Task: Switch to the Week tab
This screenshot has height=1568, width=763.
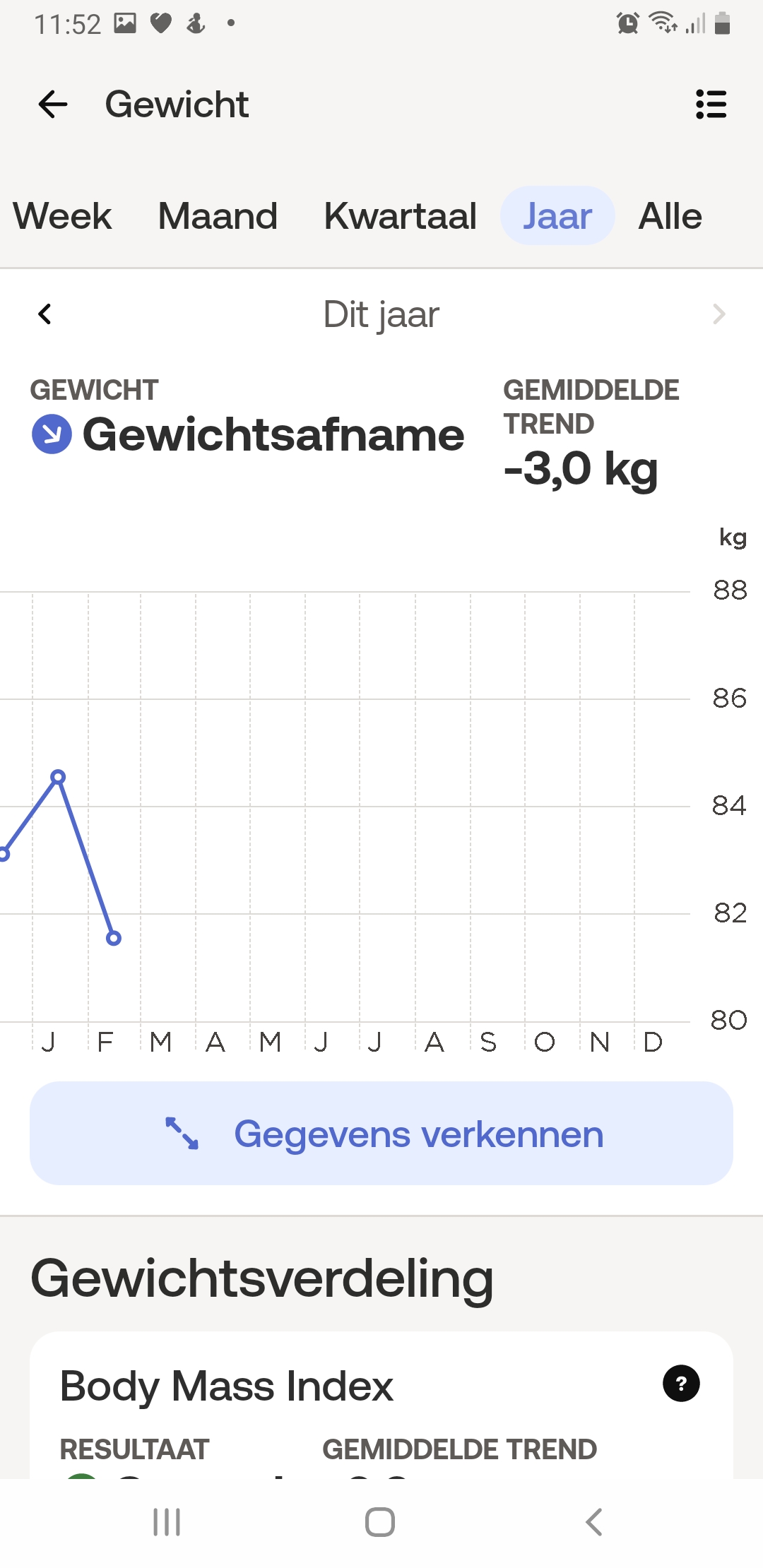Action: click(62, 216)
